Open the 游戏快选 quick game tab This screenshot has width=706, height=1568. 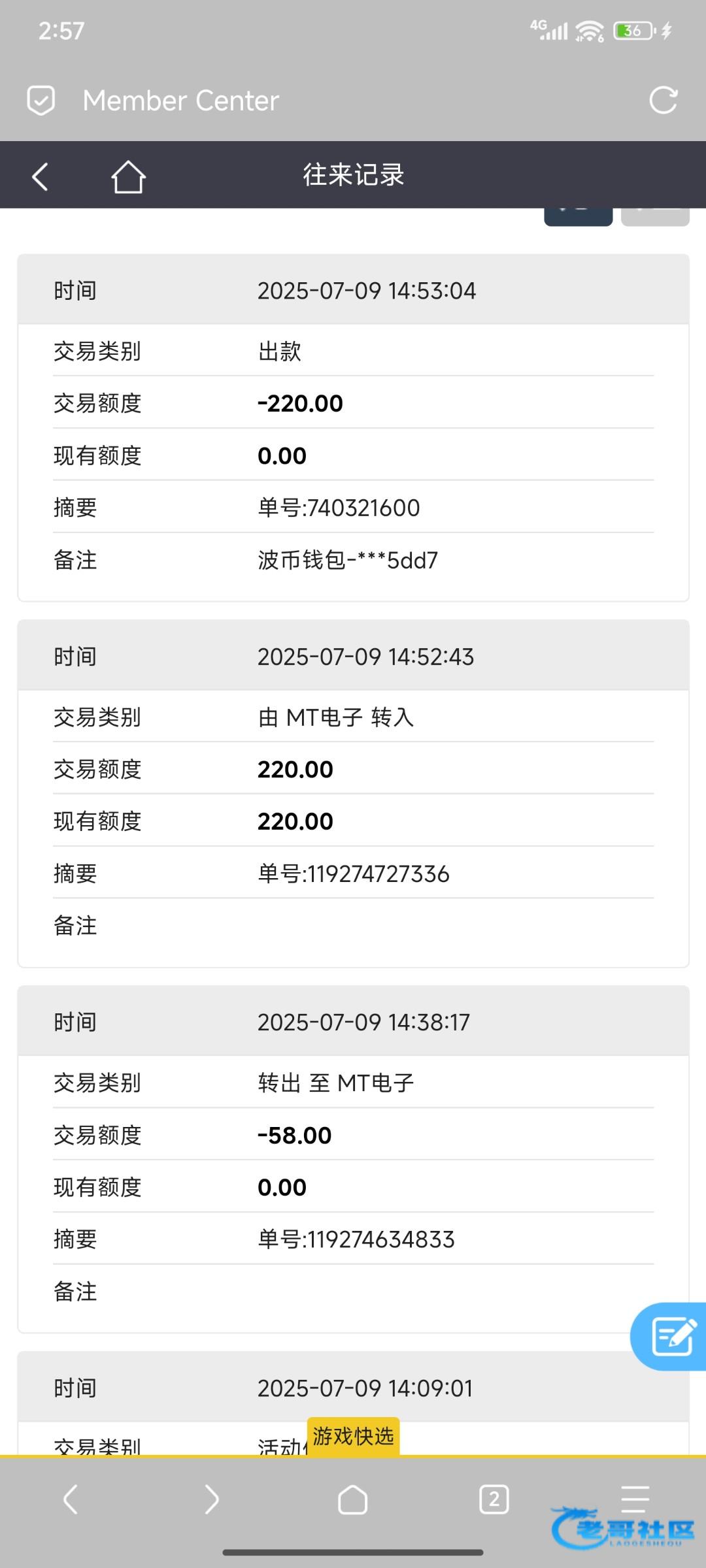pos(353,1436)
